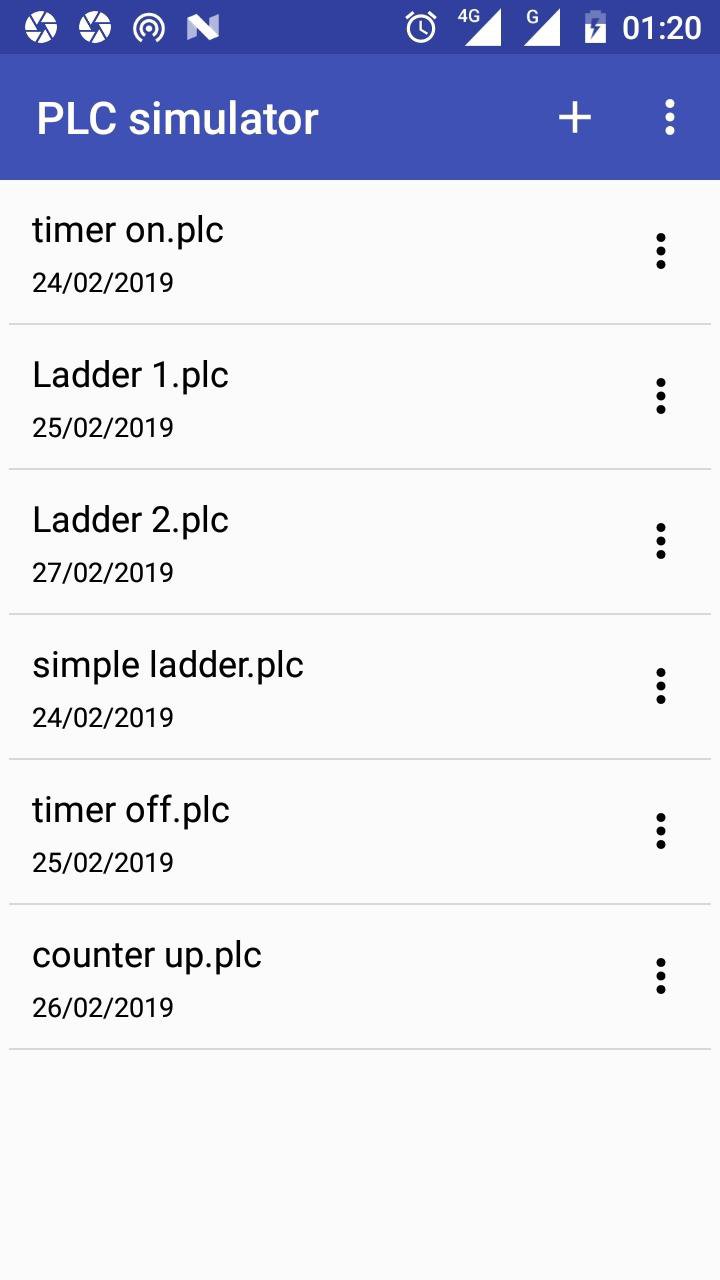Image resolution: width=720 pixels, height=1280 pixels.
Task: Show options for Ladder 1.plc
Action: tap(660, 397)
